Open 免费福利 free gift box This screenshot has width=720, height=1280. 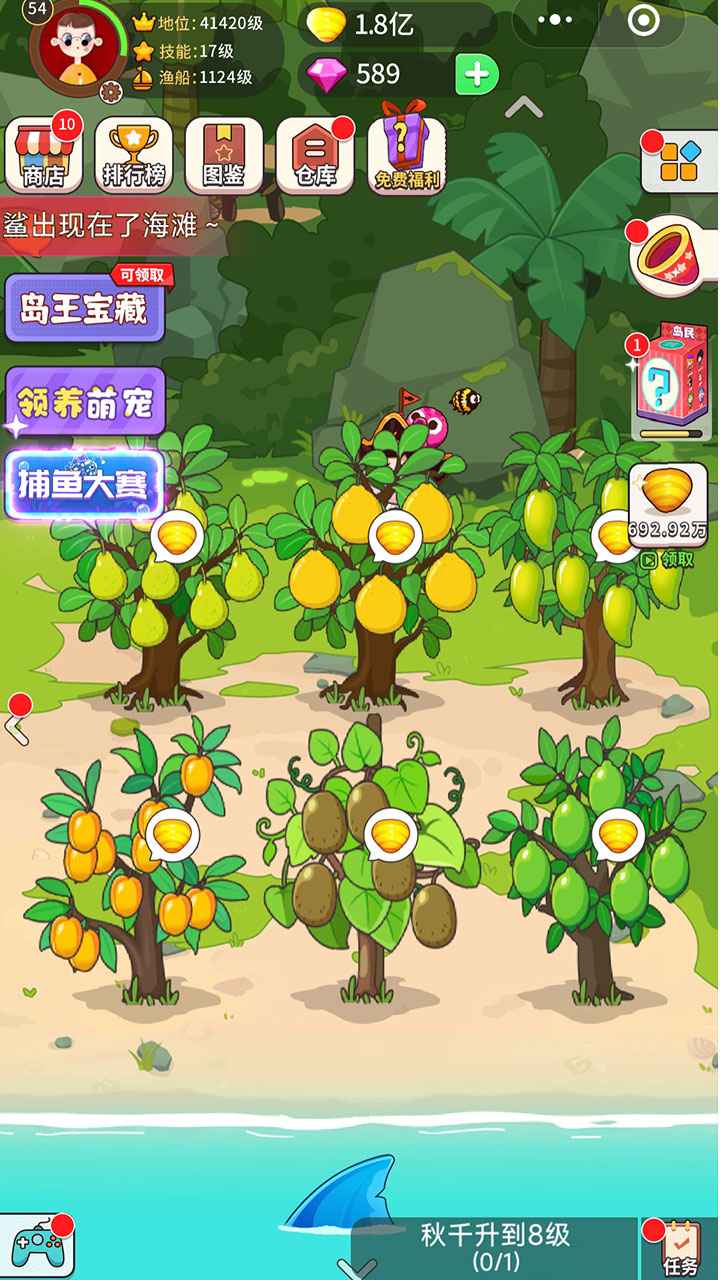pyautogui.click(x=406, y=150)
